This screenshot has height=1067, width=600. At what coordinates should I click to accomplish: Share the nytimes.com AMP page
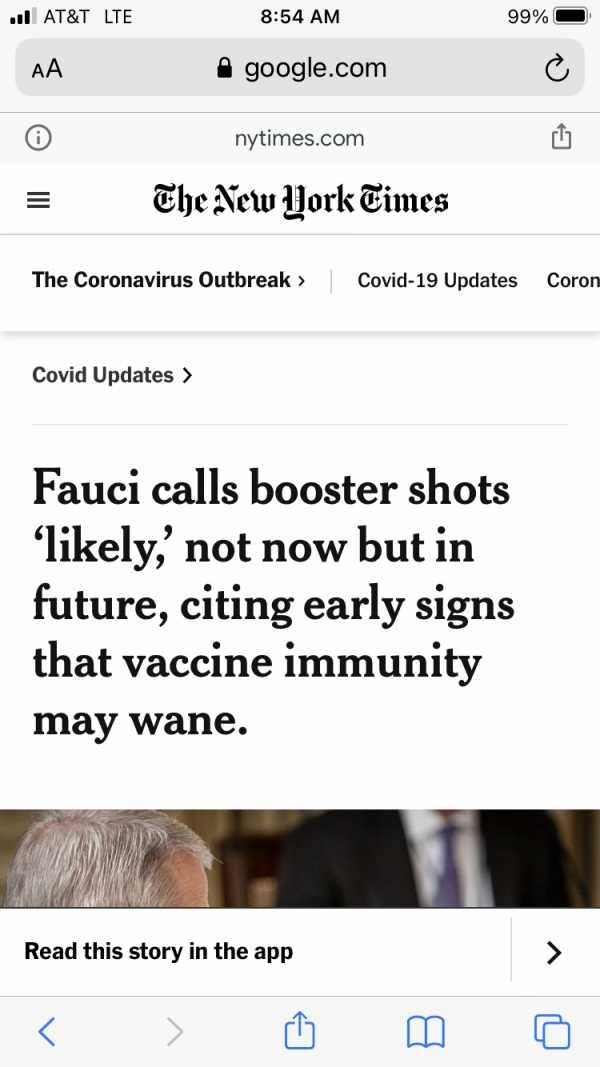coord(562,138)
